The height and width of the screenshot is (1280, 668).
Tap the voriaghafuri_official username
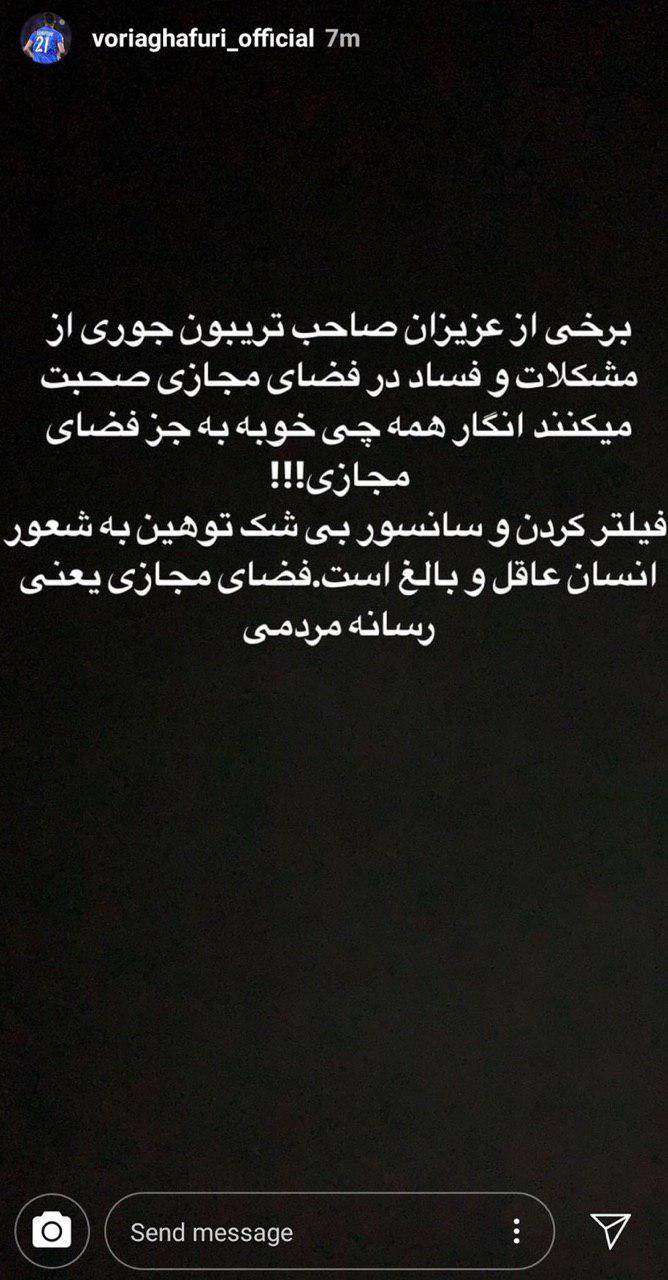202,39
